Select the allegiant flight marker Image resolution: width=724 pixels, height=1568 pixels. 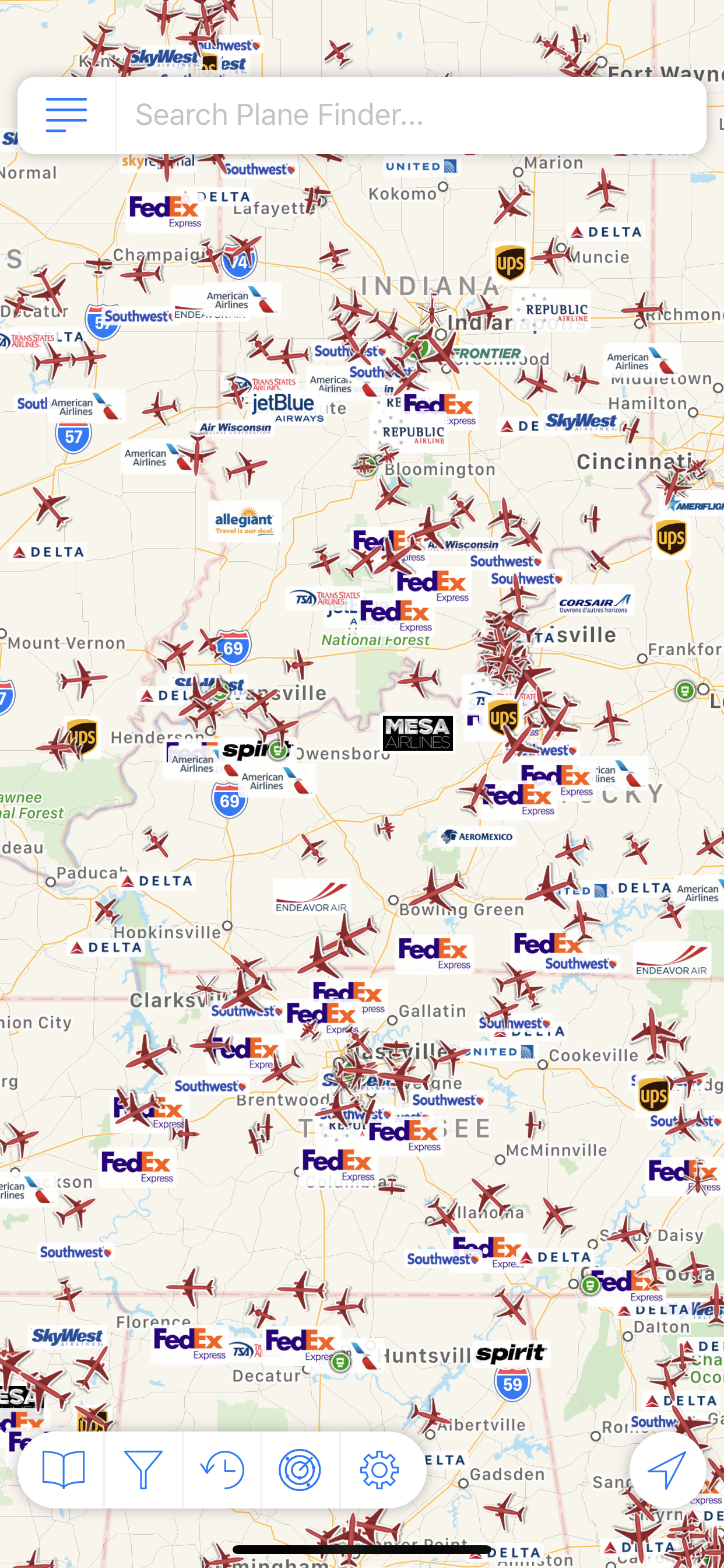[x=244, y=521]
